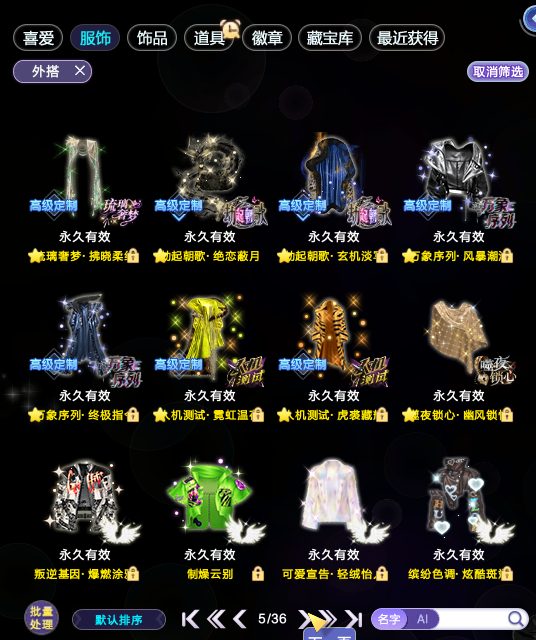Tap the 取消筛选 button

[x=498, y=72]
